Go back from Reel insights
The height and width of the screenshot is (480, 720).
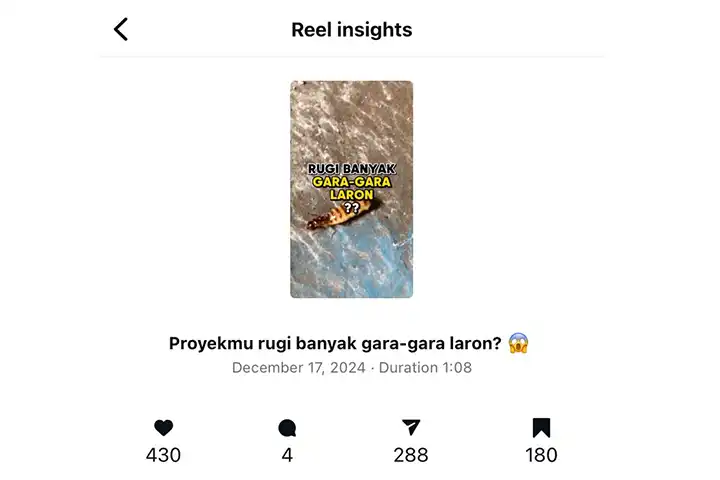(x=121, y=29)
